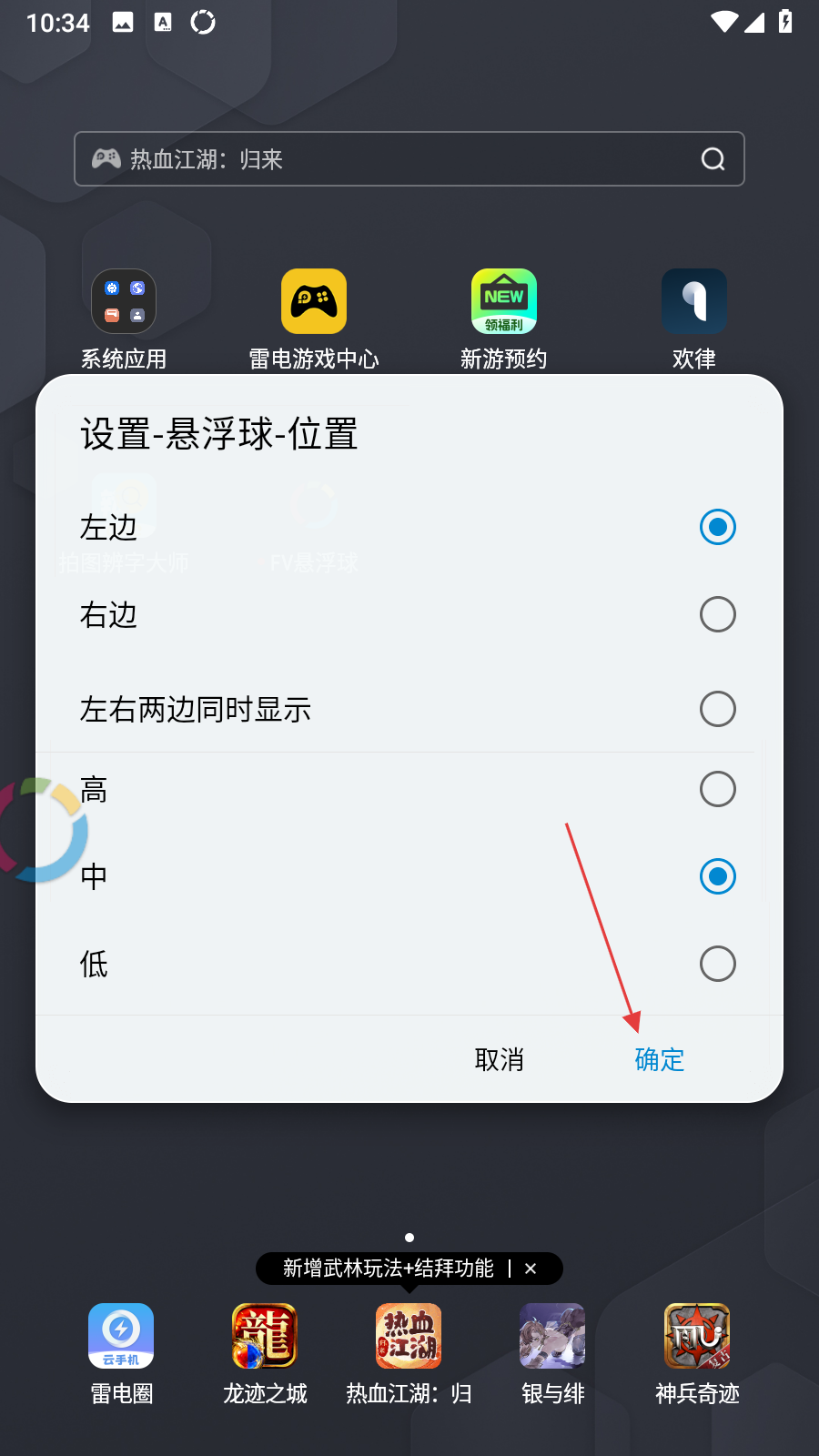This screenshot has height=1456, width=819.
Task: Select 中 height option
Action: click(x=717, y=876)
